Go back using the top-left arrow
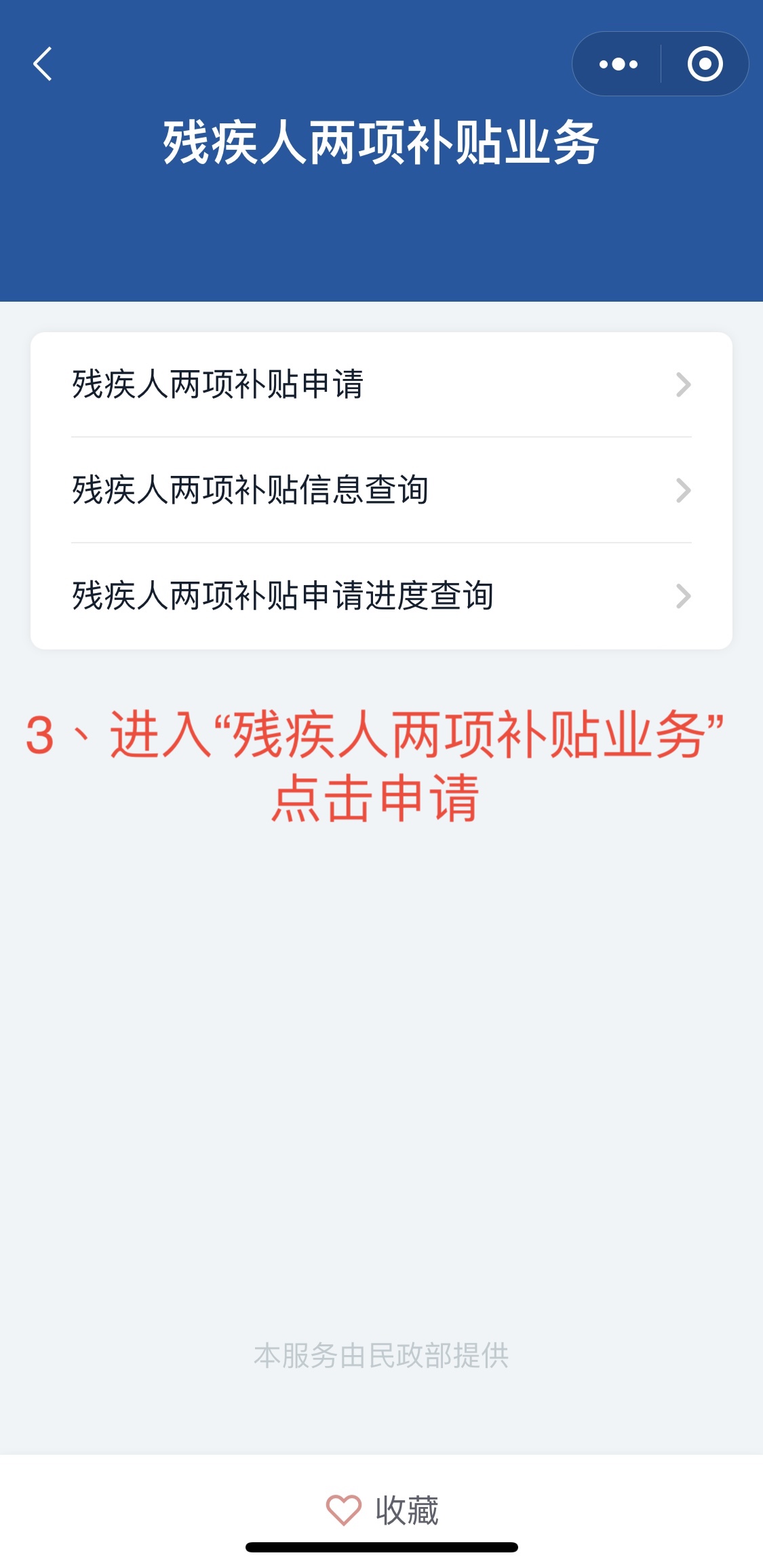The height and width of the screenshot is (1568, 763). (43, 64)
